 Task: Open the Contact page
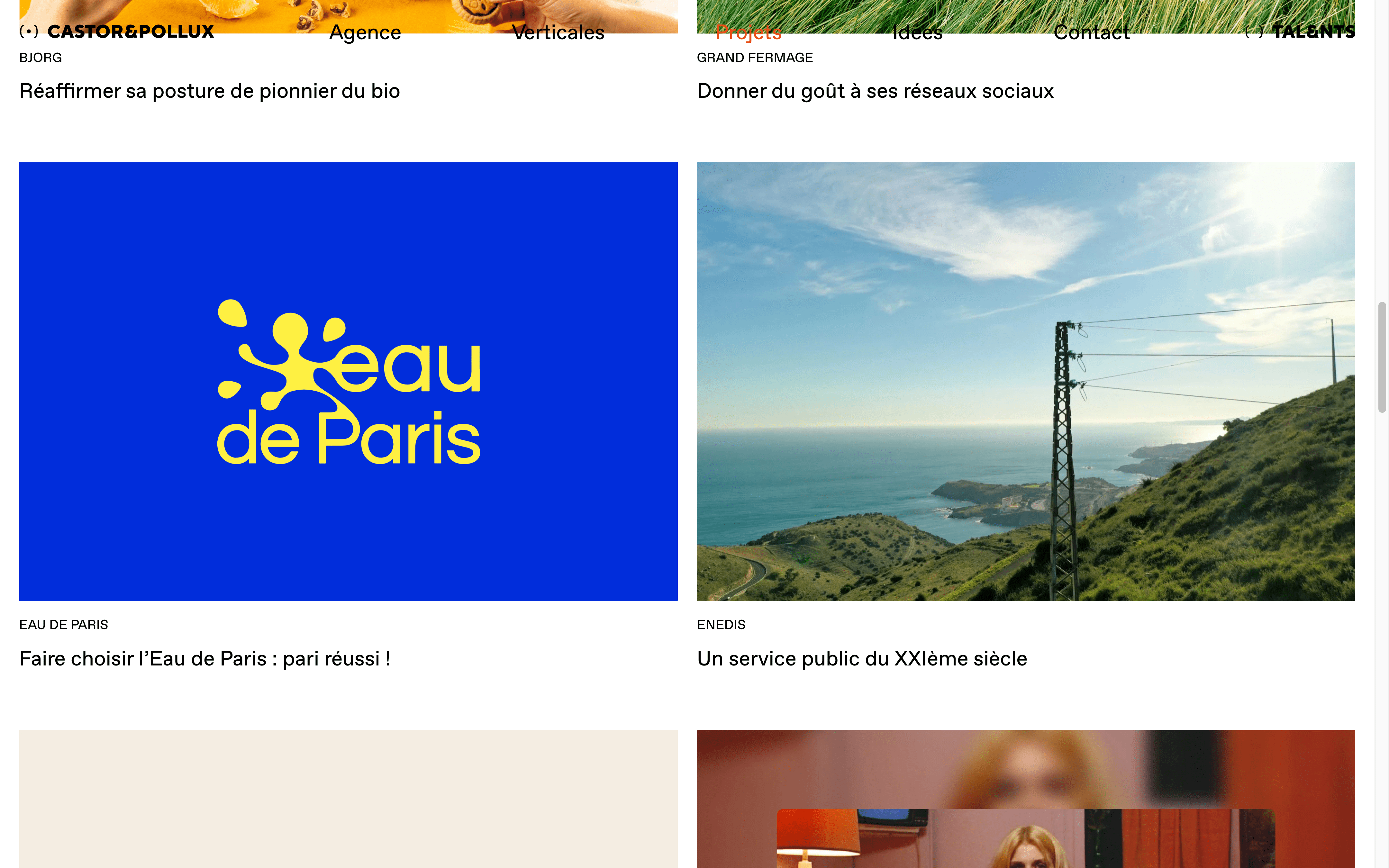(1091, 33)
